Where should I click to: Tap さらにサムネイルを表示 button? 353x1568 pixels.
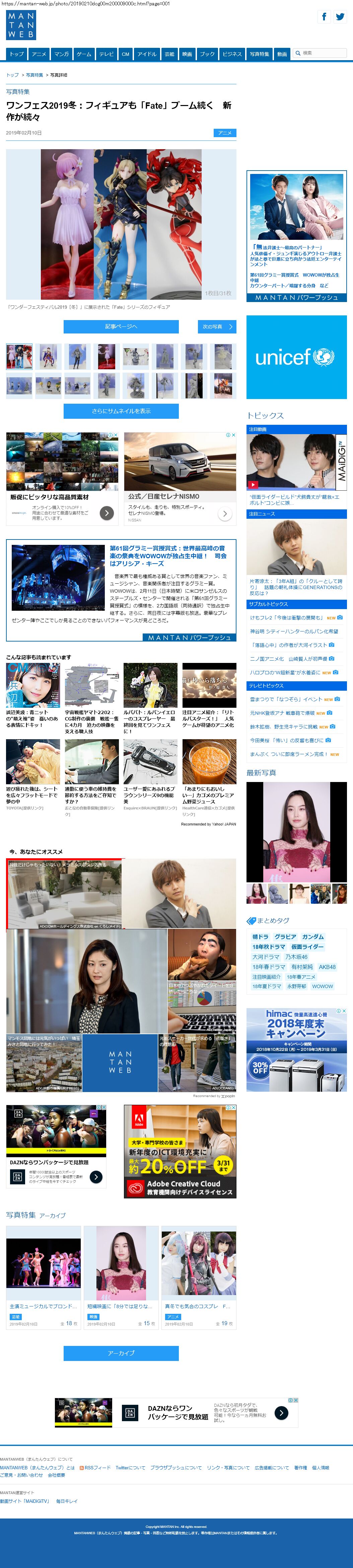tap(121, 411)
